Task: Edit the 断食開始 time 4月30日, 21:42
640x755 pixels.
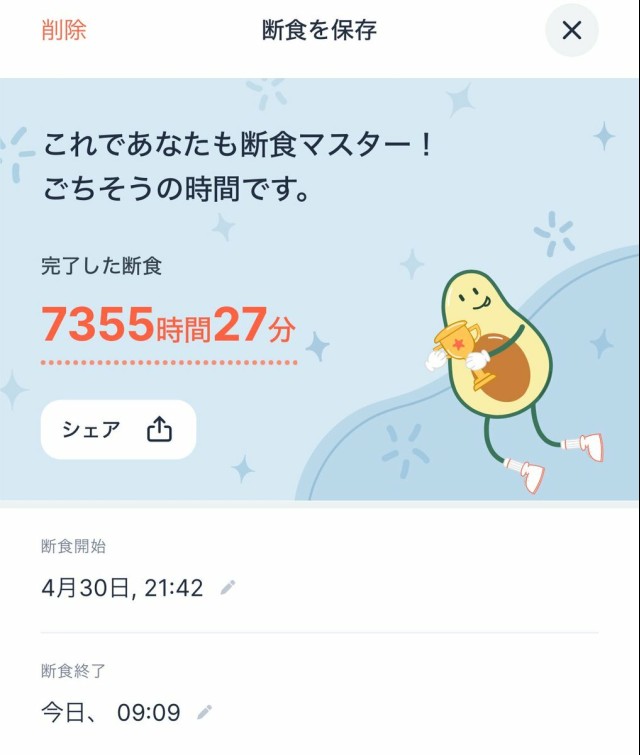Action: click(228, 588)
